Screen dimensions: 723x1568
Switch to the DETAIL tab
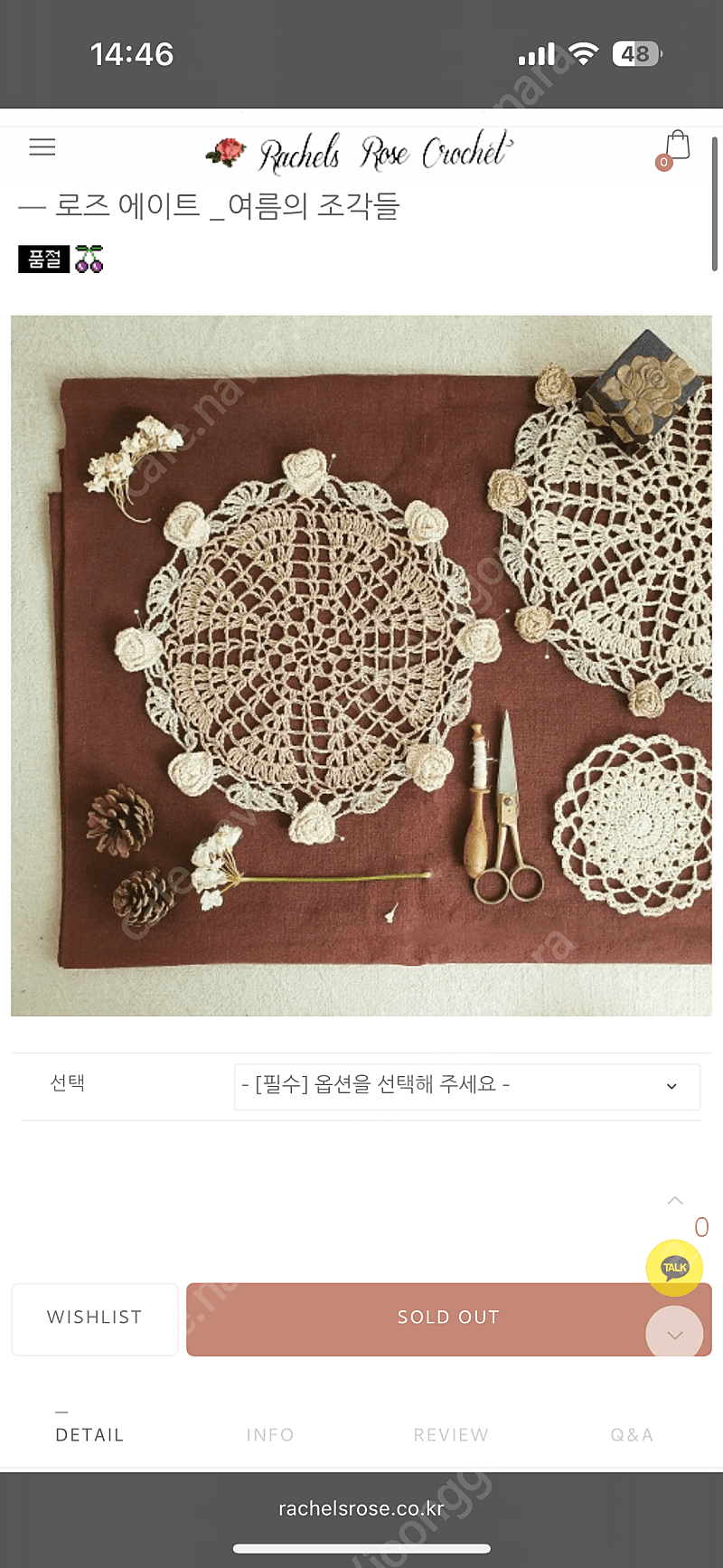pyautogui.click(x=89, y=1434)
